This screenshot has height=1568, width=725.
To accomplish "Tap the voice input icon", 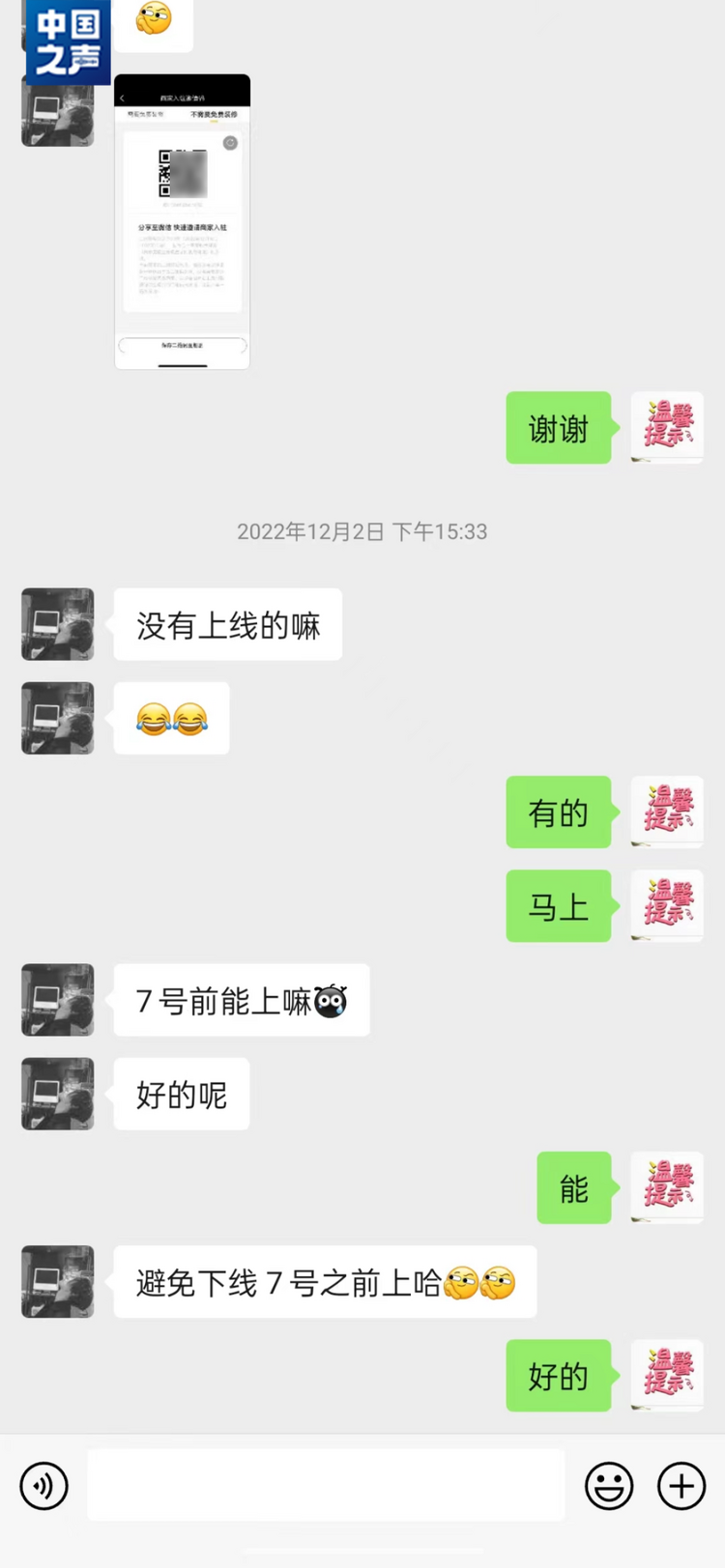I will pos(43,1486).
